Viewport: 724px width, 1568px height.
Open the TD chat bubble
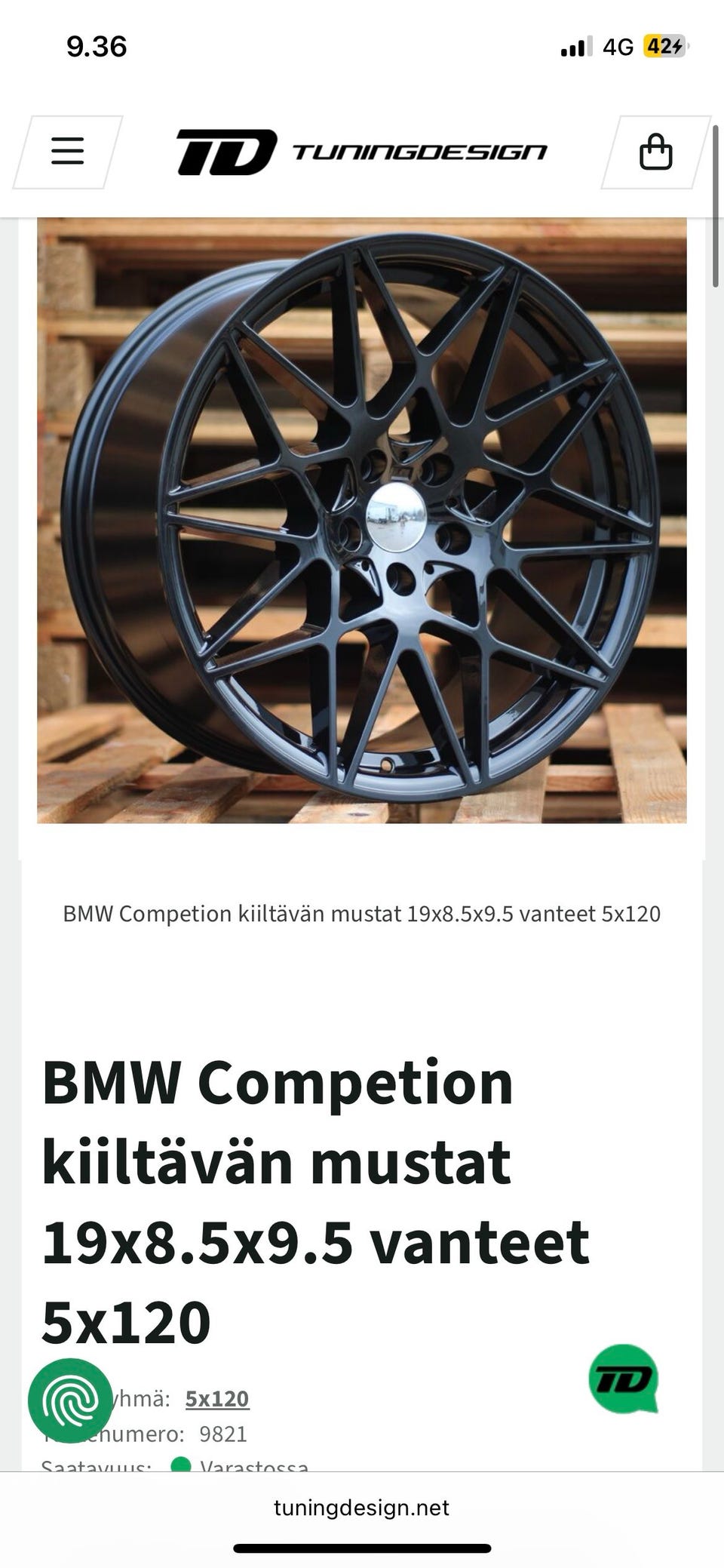coord(623,1379)
